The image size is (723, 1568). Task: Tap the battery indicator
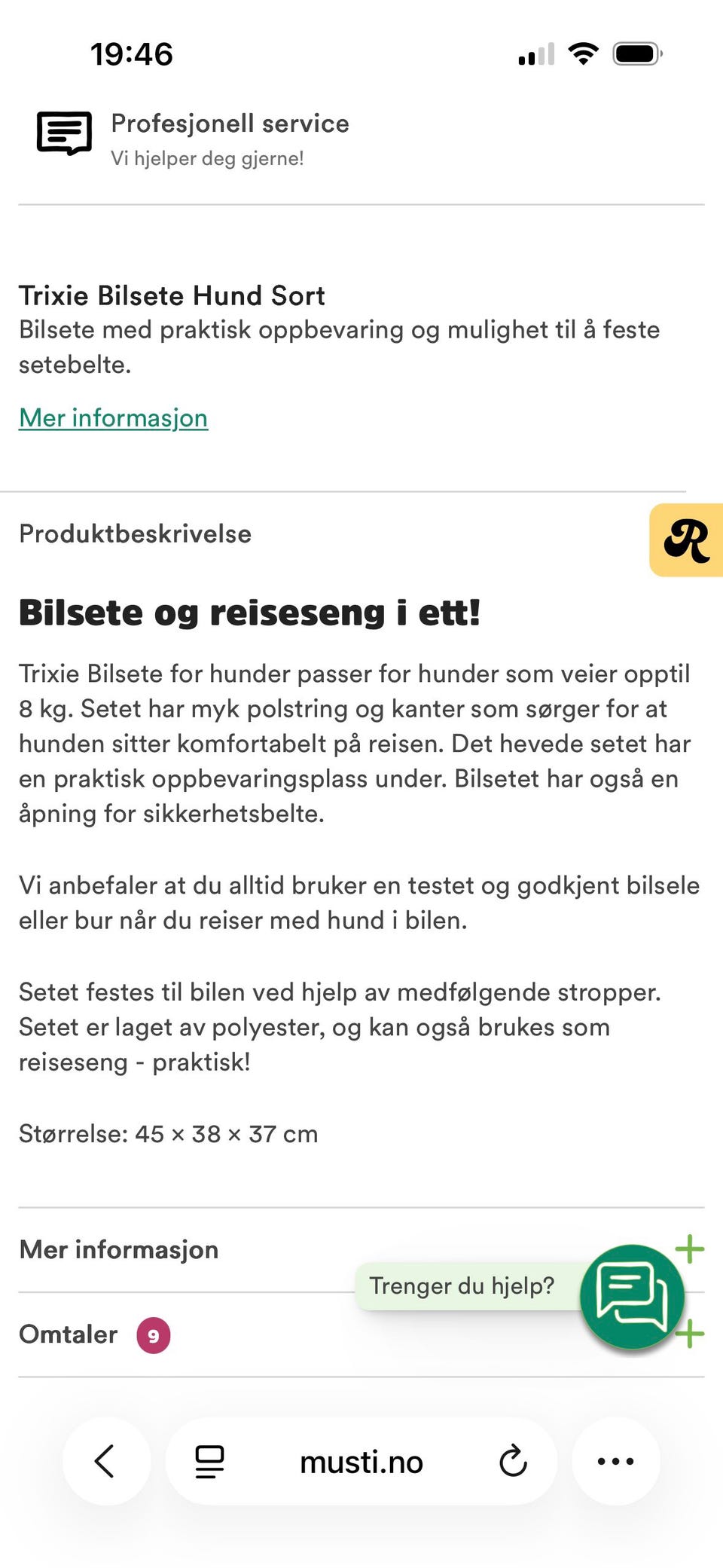pyautogui.click(x=636, y=53)
